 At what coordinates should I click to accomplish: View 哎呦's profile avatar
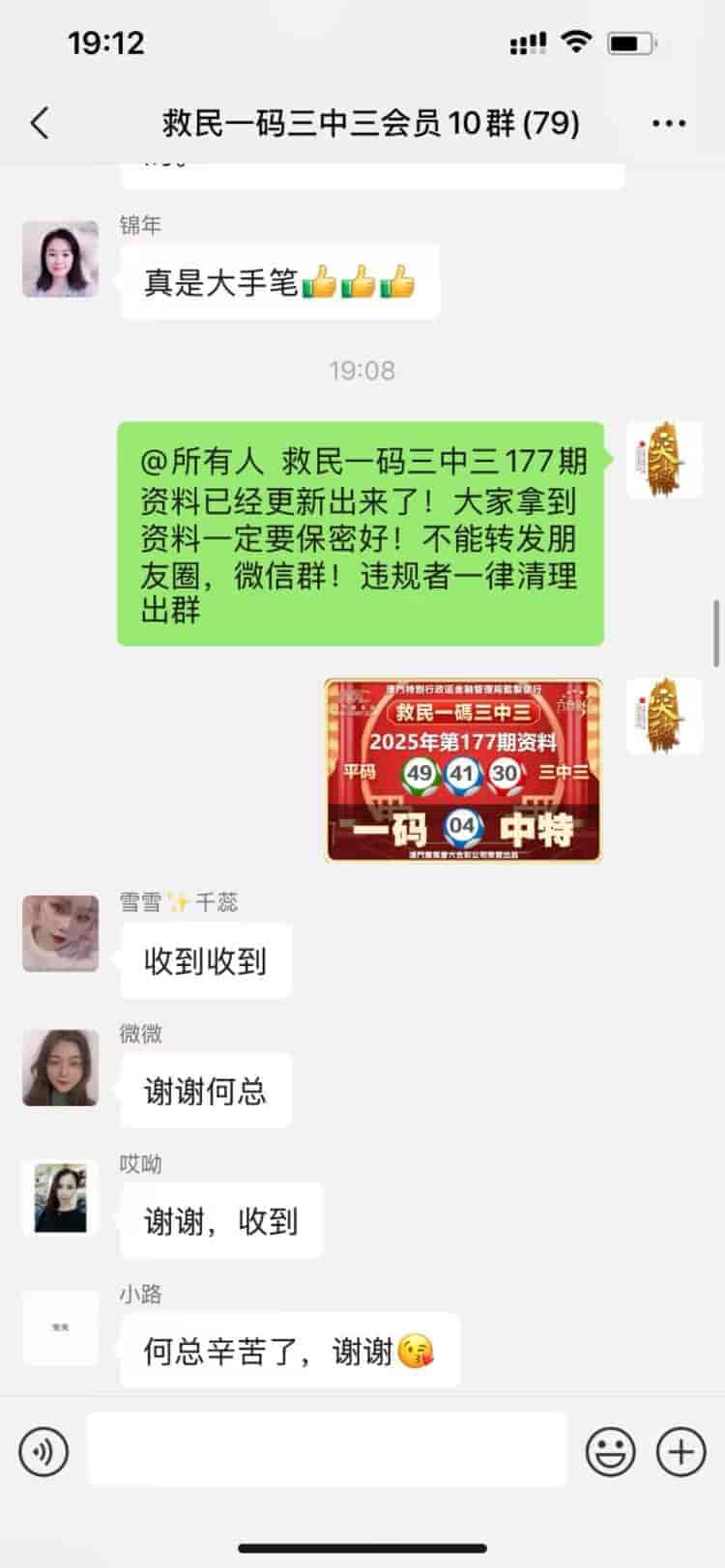61,1197
